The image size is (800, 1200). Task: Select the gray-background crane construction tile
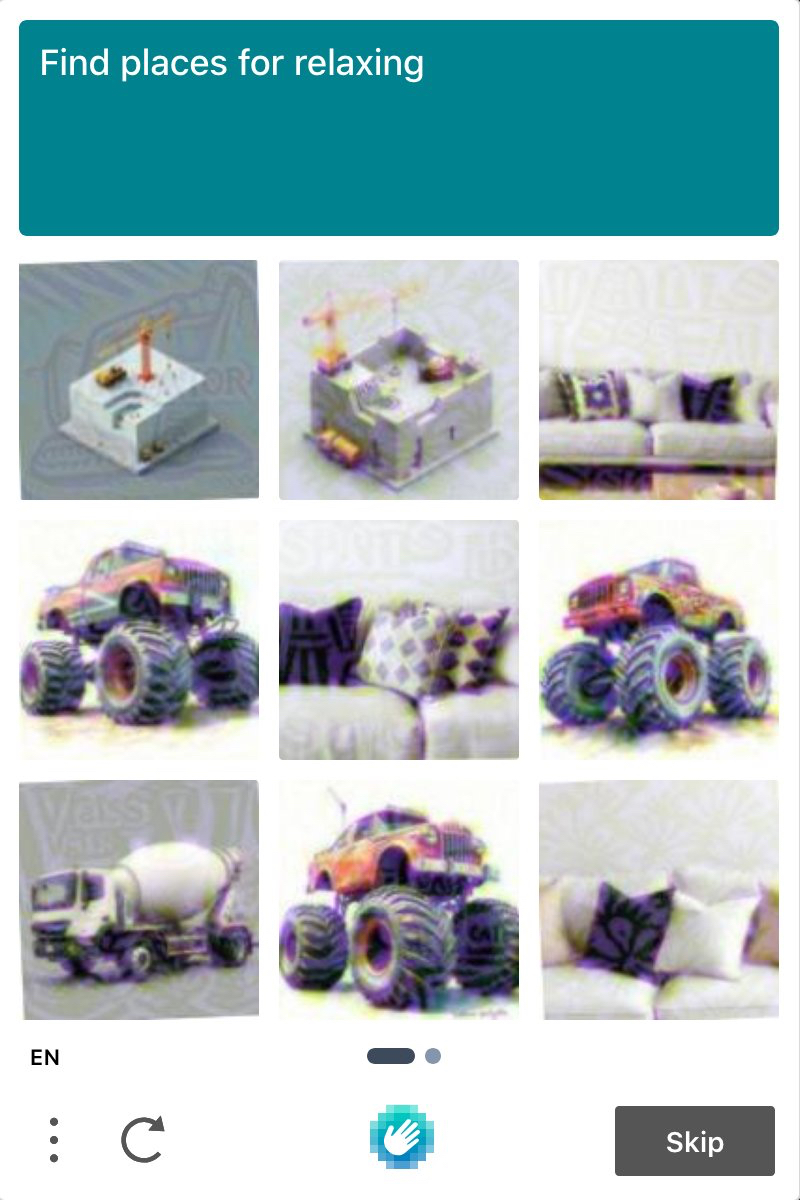139,380
